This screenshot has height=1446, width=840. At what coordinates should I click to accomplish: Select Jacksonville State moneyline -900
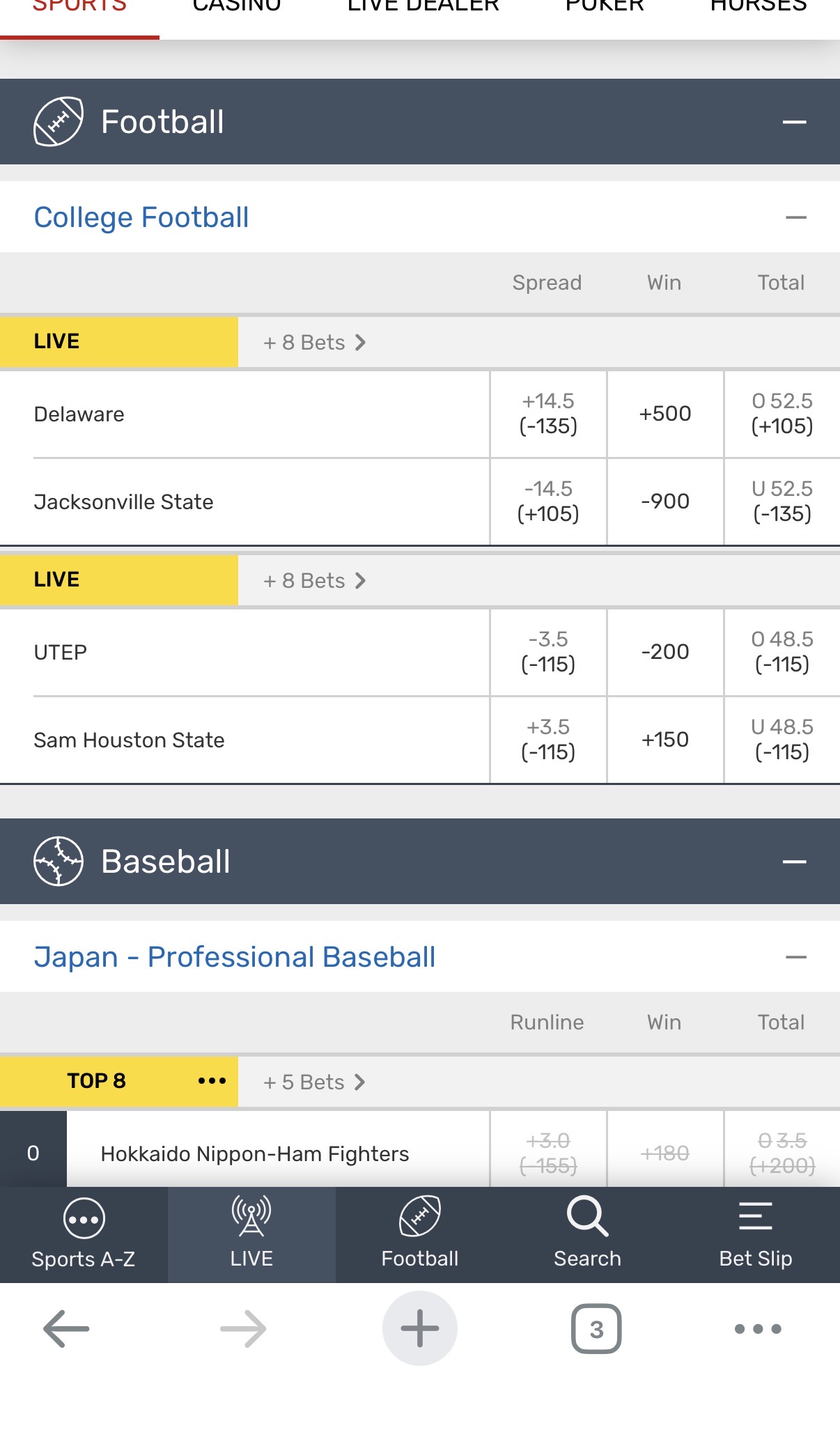coord(665,502)
